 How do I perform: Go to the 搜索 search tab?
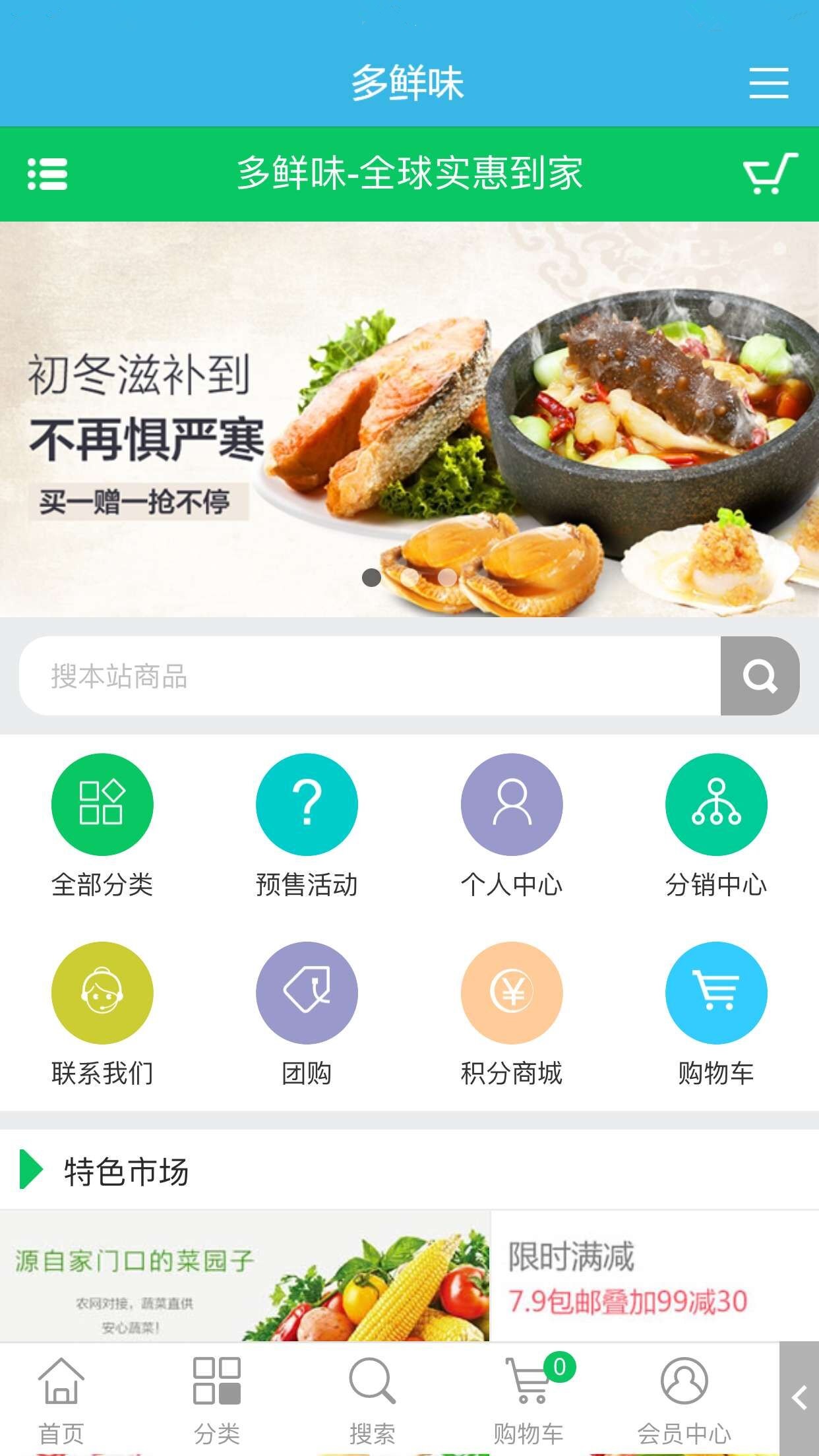point(373,1399)
